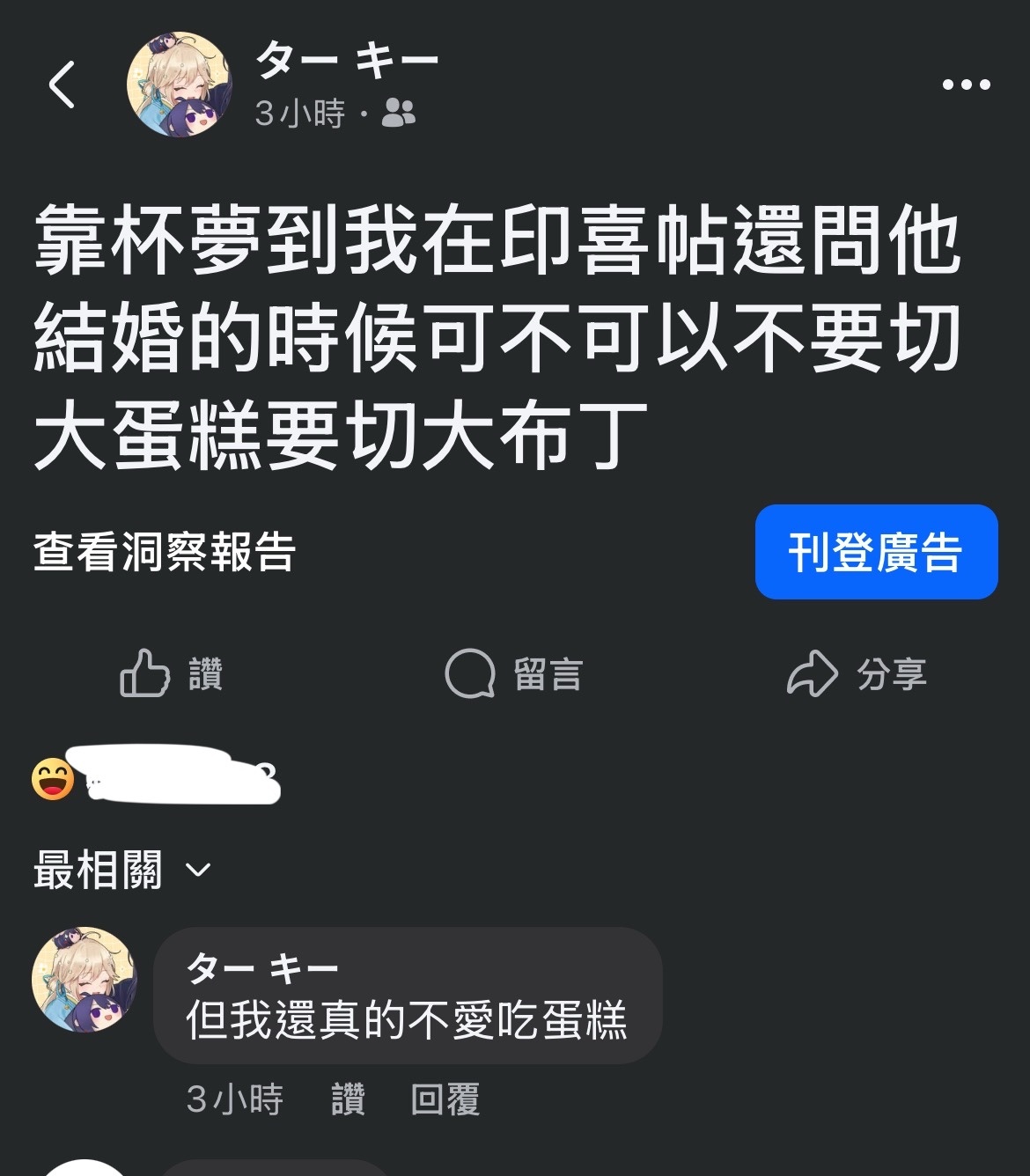Share the post via 分享

click(x=857, y=673)
